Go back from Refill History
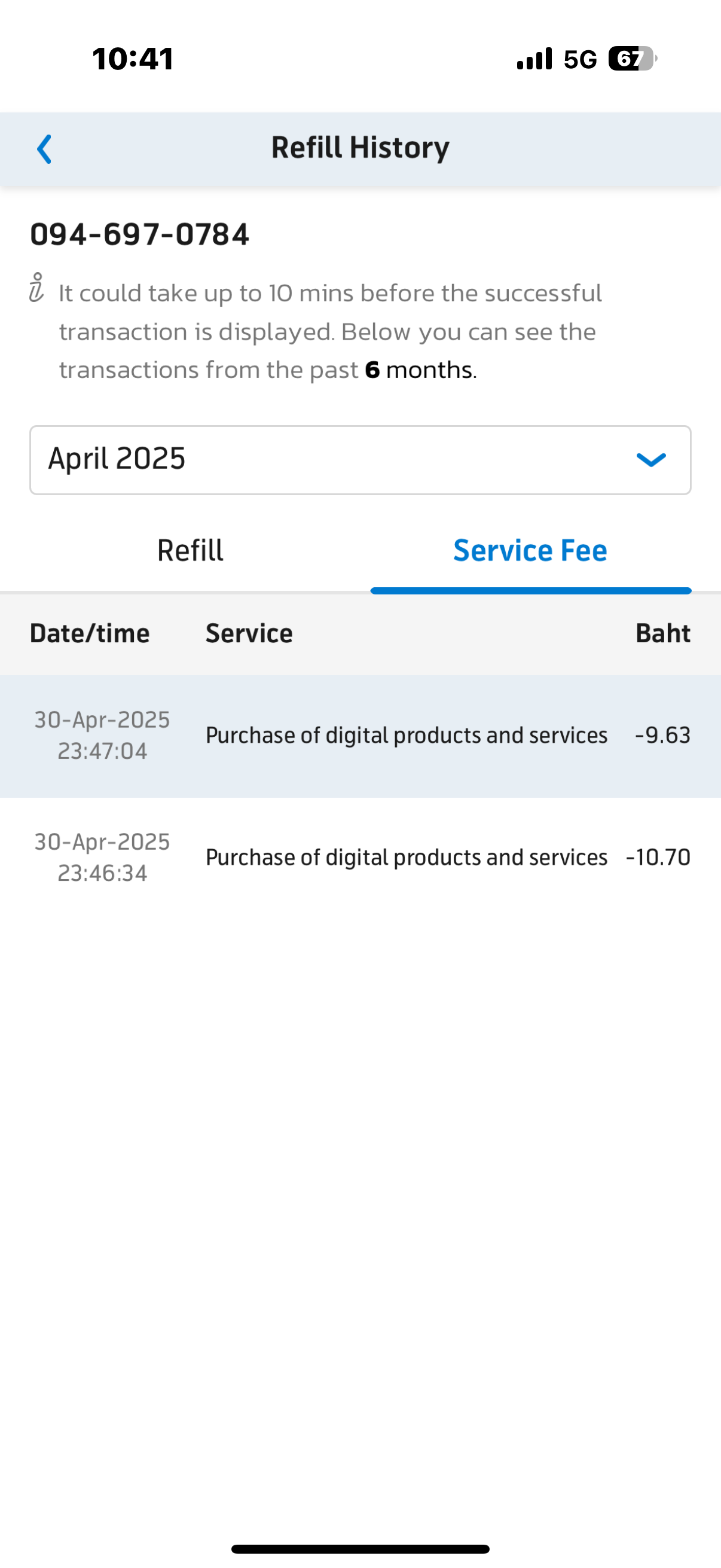The height and width of the screenshot is (1568, 721). click(44, 149)
